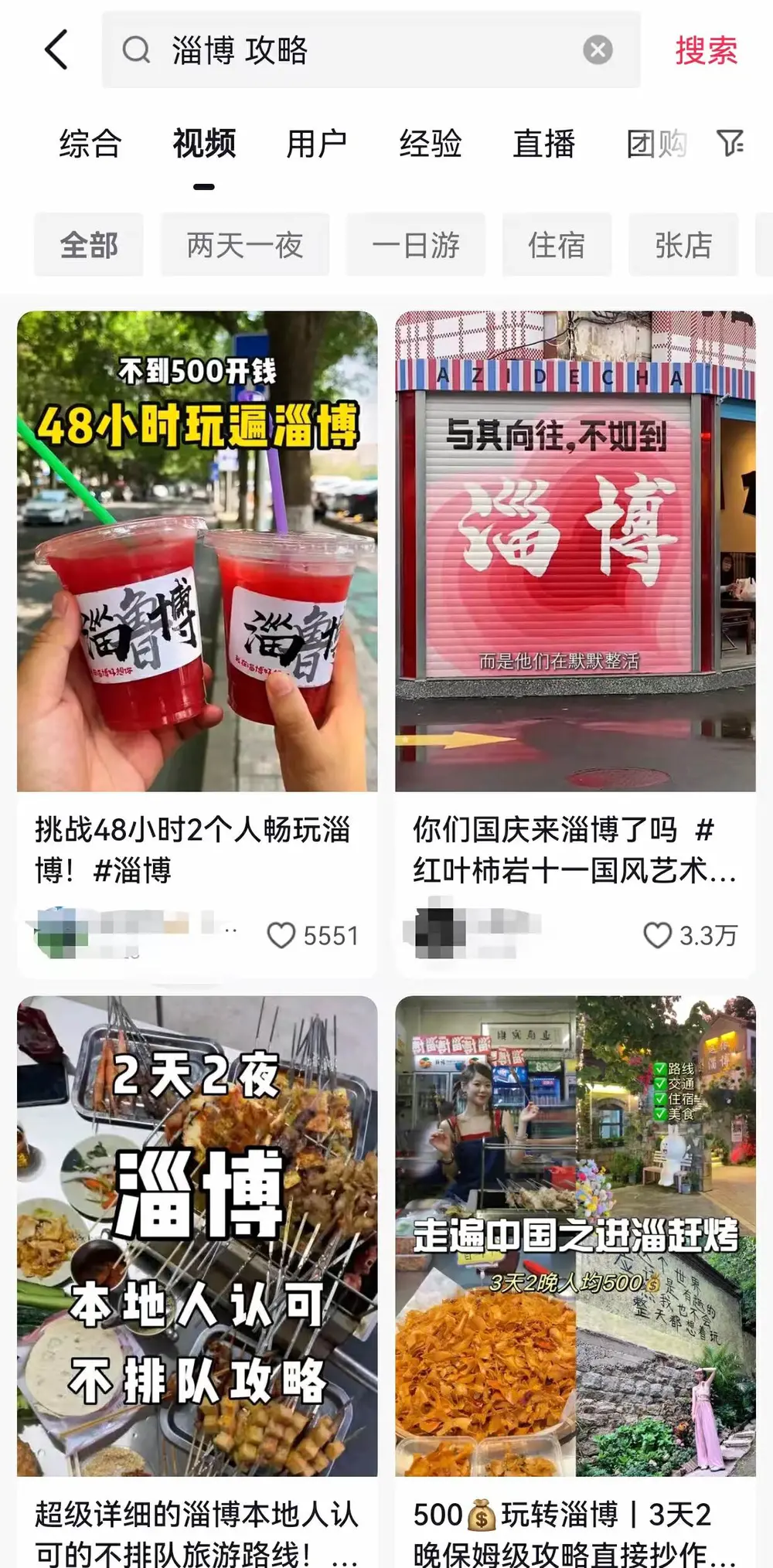This screenshot has width=773, height=1568.
Task: Tap the 淄博 攻略 search field
Action: [348, 50]
